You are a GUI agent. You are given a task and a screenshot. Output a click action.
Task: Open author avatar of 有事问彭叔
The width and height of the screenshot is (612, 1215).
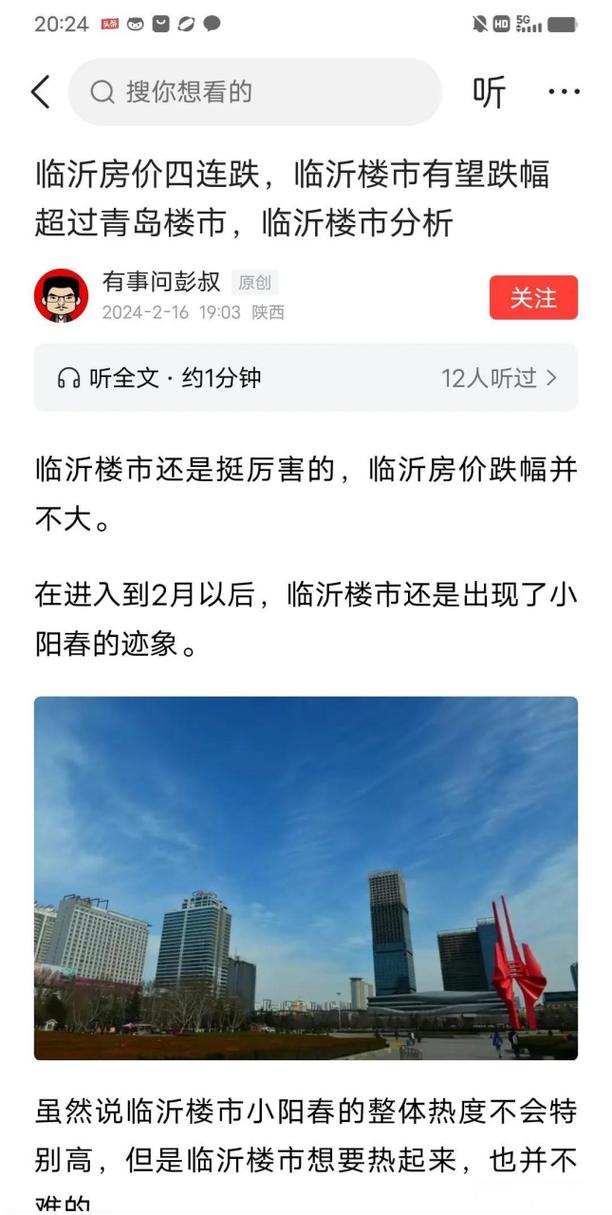coord(61,296)
